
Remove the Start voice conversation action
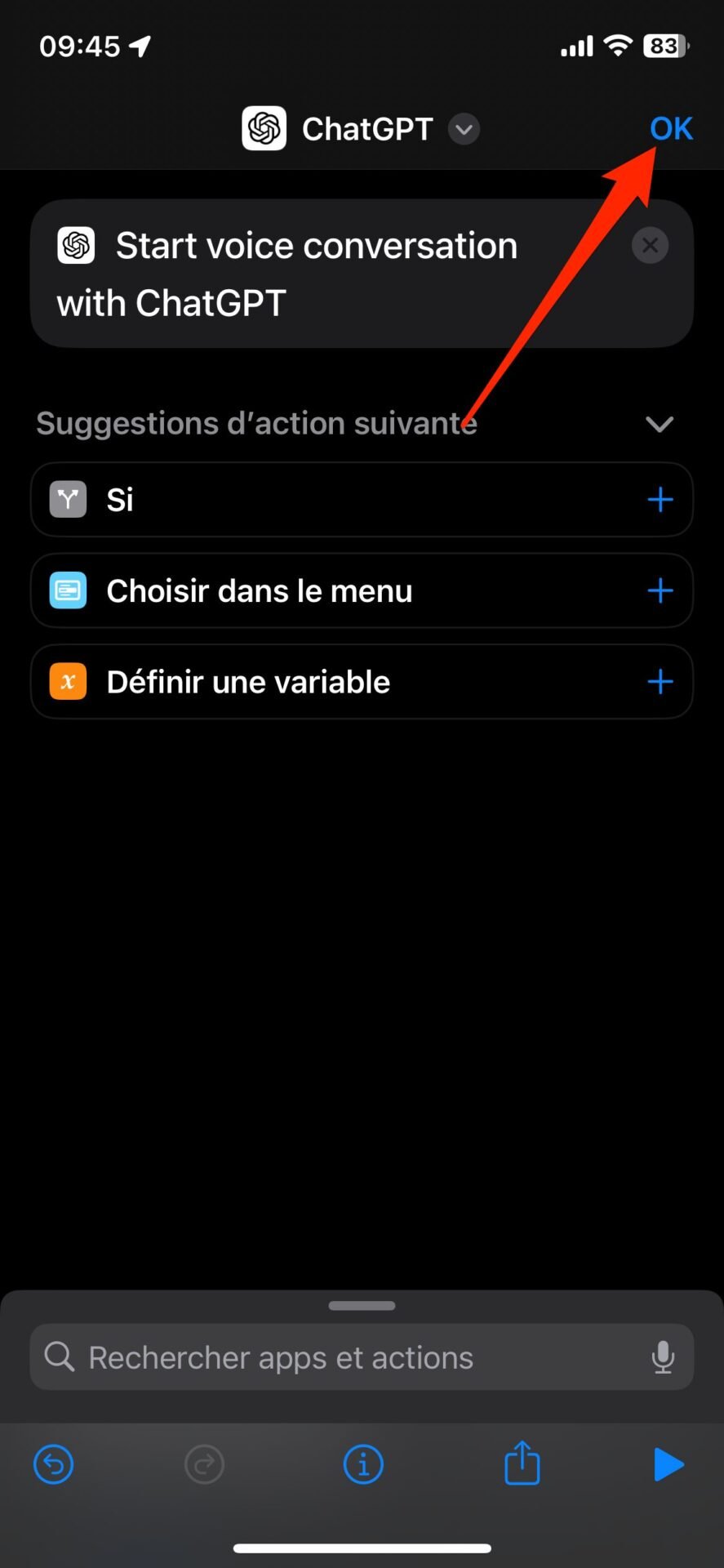point(650,245)
